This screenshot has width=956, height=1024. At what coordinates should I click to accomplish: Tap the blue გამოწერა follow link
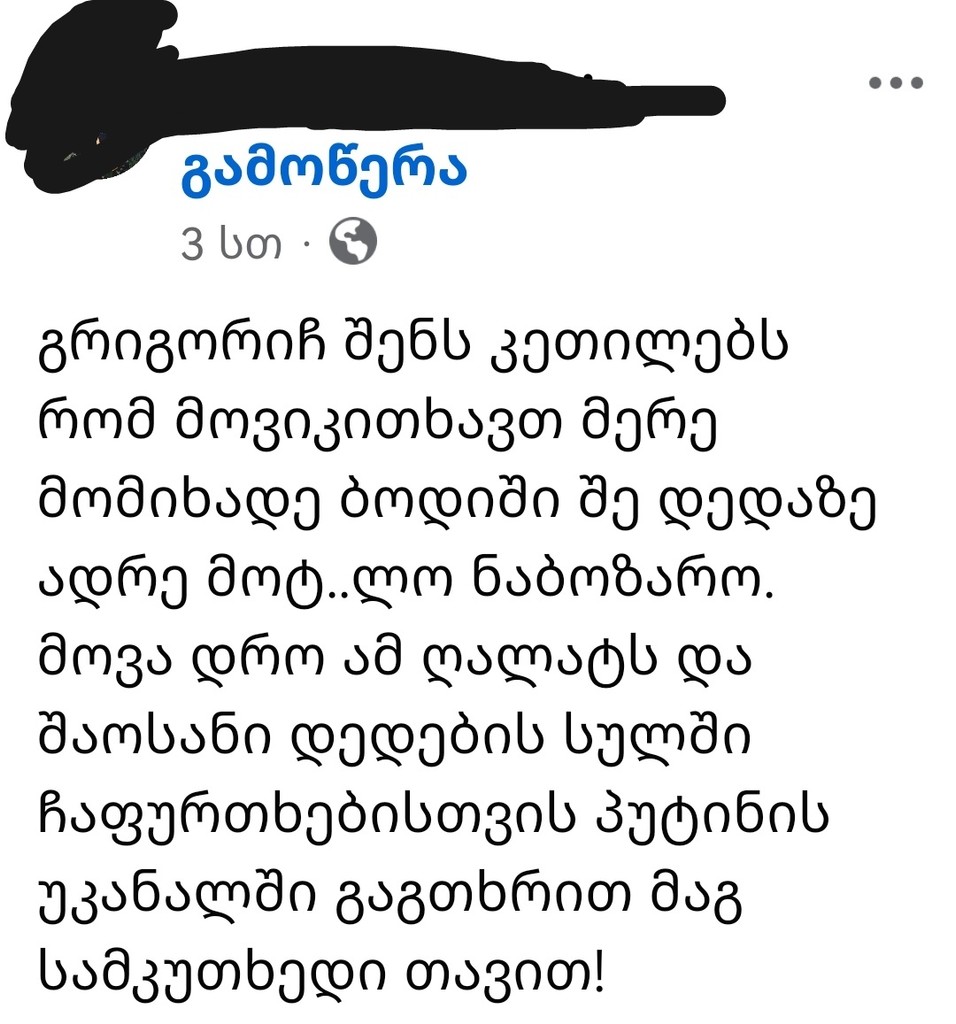coord(323,173)
